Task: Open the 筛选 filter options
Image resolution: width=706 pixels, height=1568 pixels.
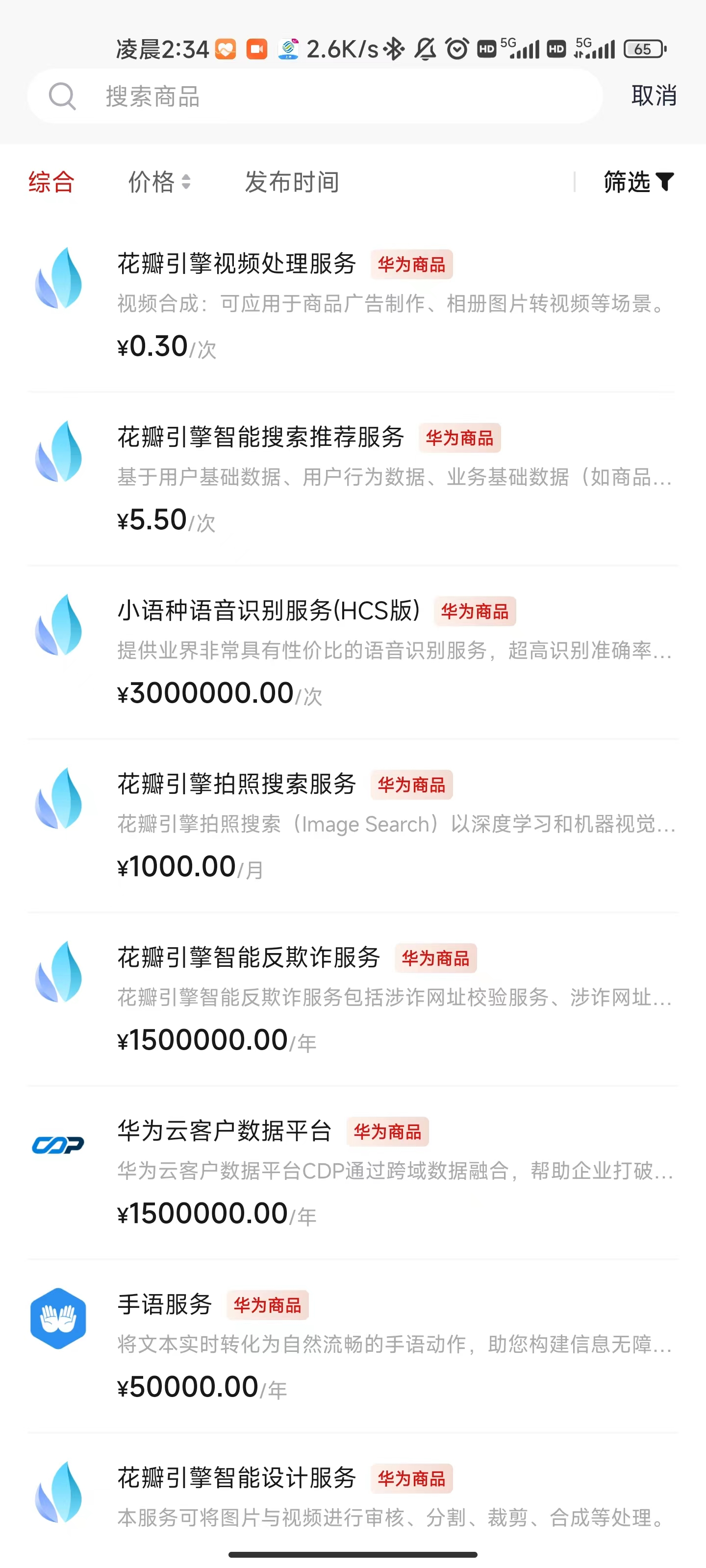Action: 638,182
